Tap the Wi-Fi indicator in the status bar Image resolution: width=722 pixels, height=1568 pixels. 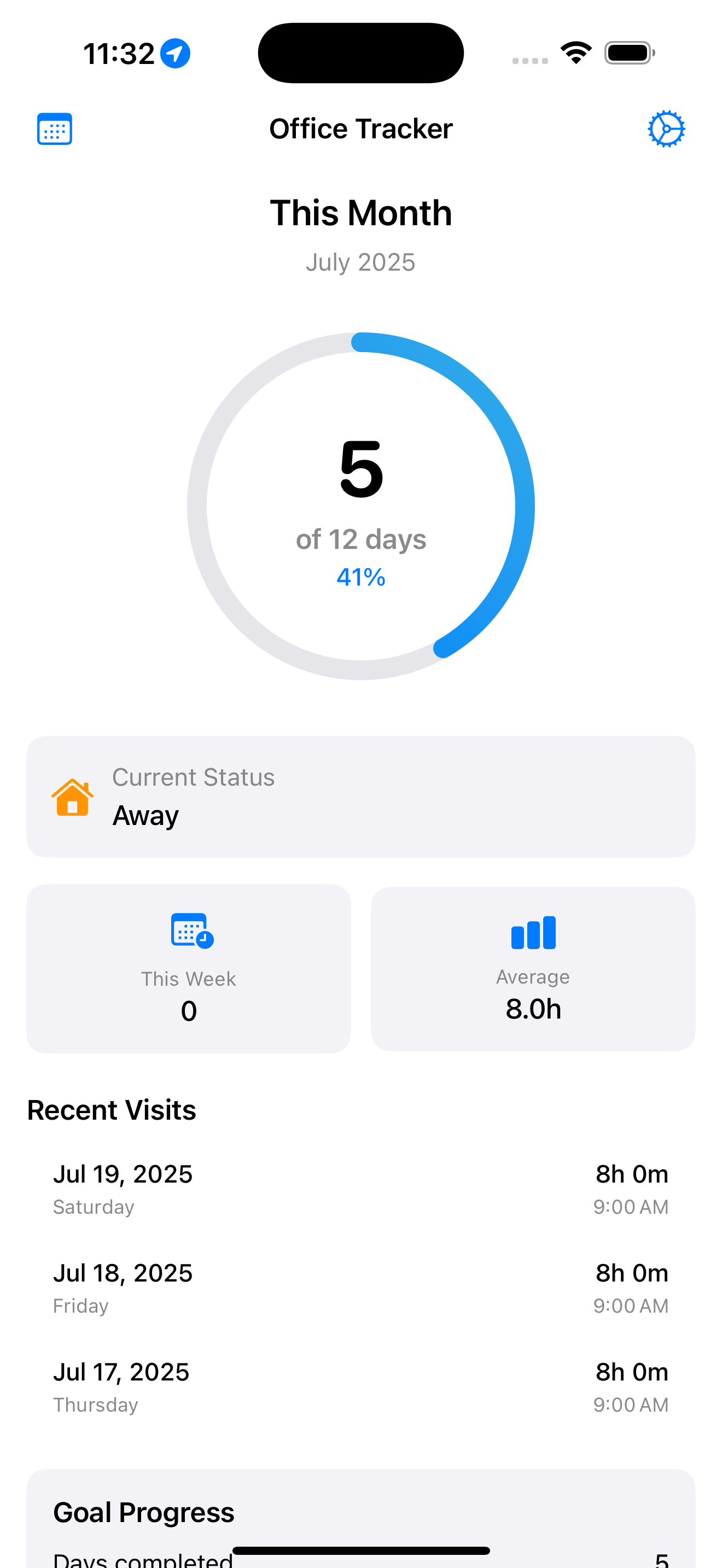tap(575, 53)
